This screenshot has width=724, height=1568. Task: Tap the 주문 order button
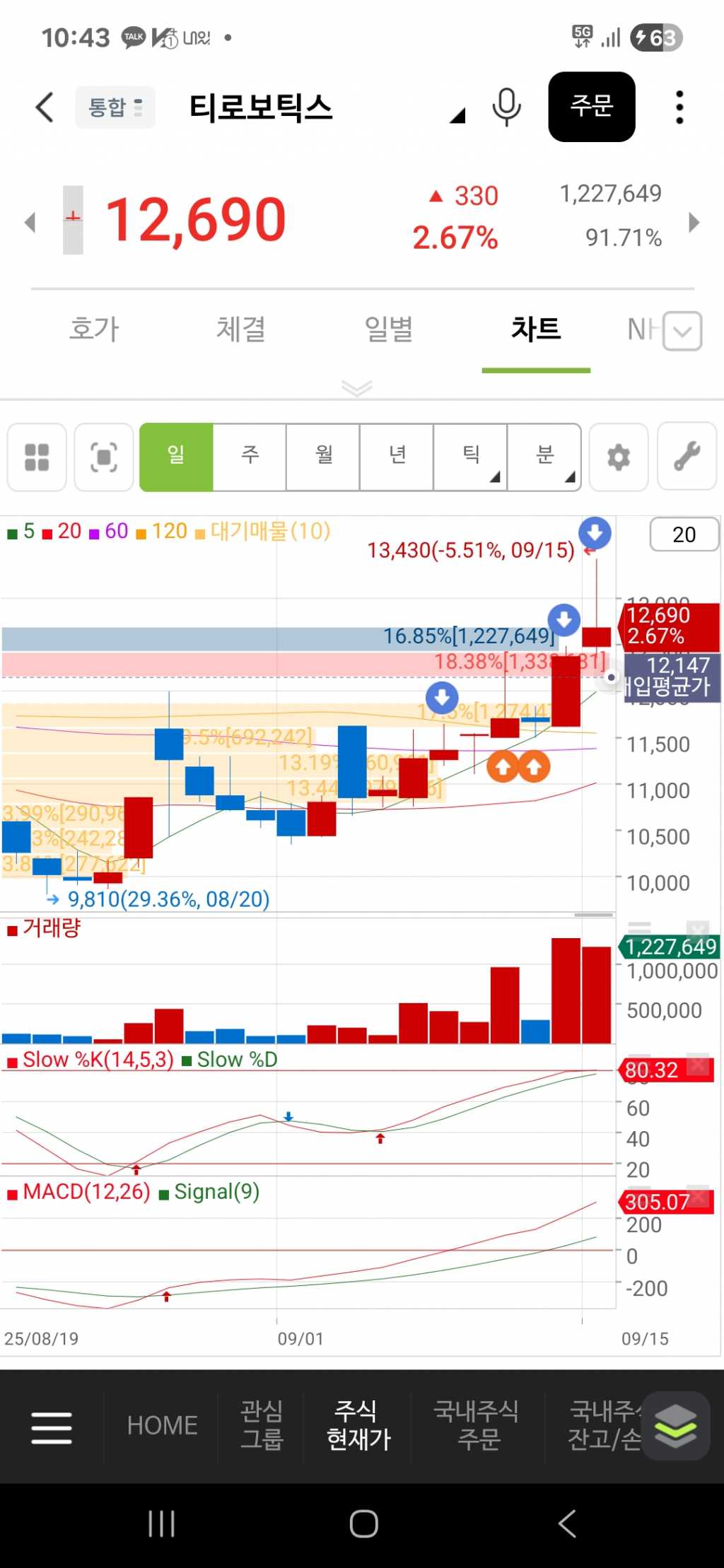coord(591,107)
